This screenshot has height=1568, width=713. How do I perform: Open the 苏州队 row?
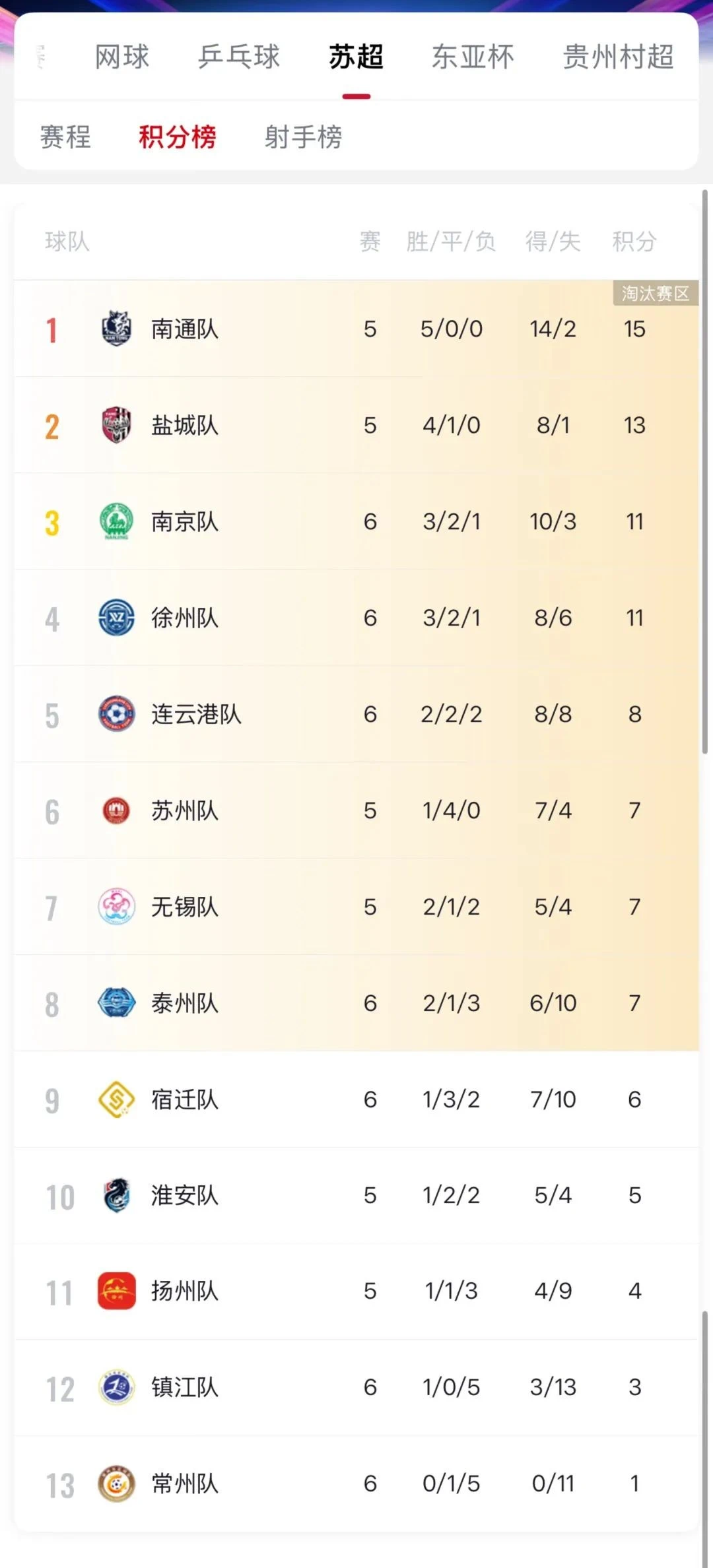pyautogui.click(x=356, y=810)
